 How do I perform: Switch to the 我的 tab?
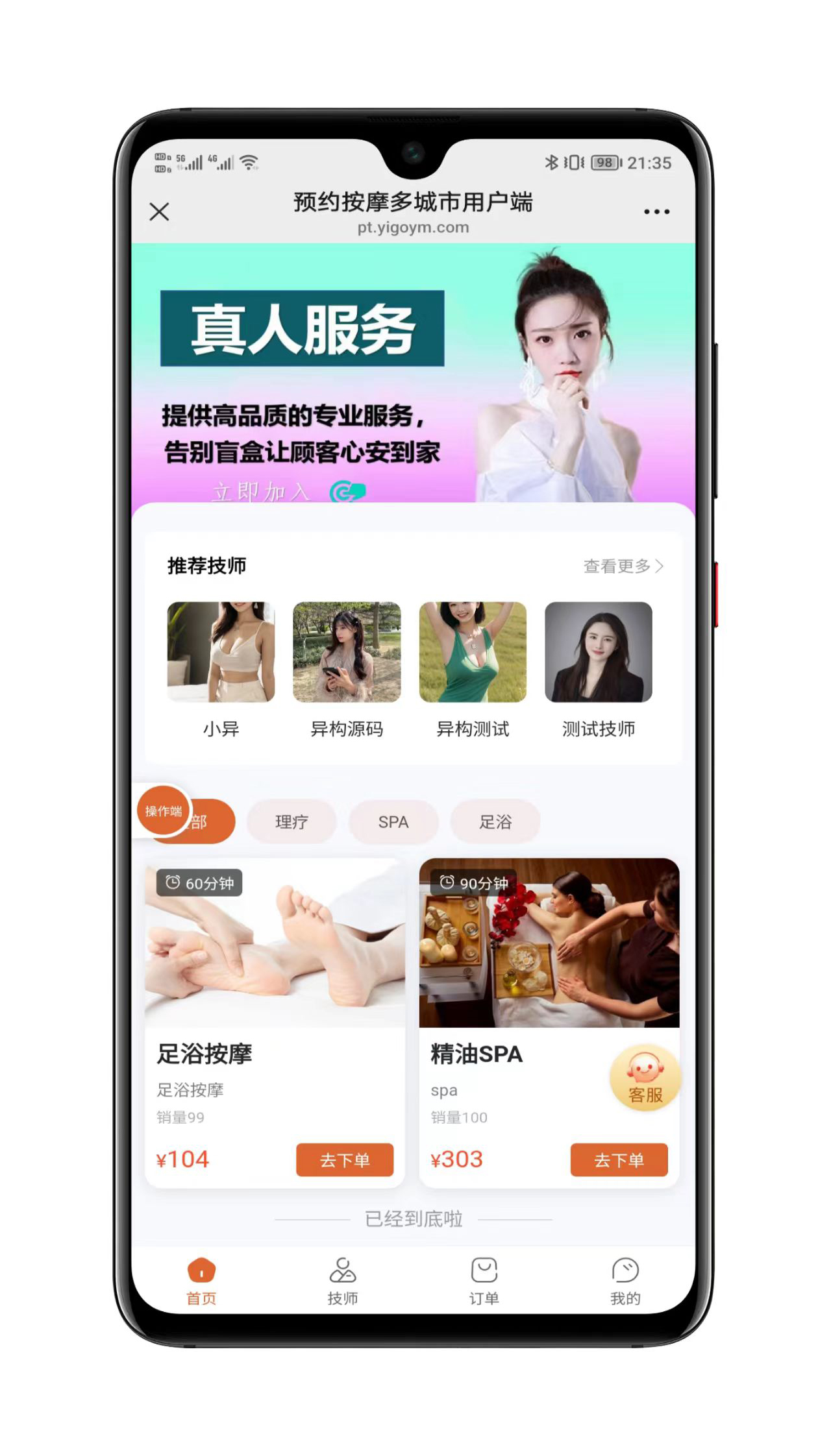(625, 1281)
